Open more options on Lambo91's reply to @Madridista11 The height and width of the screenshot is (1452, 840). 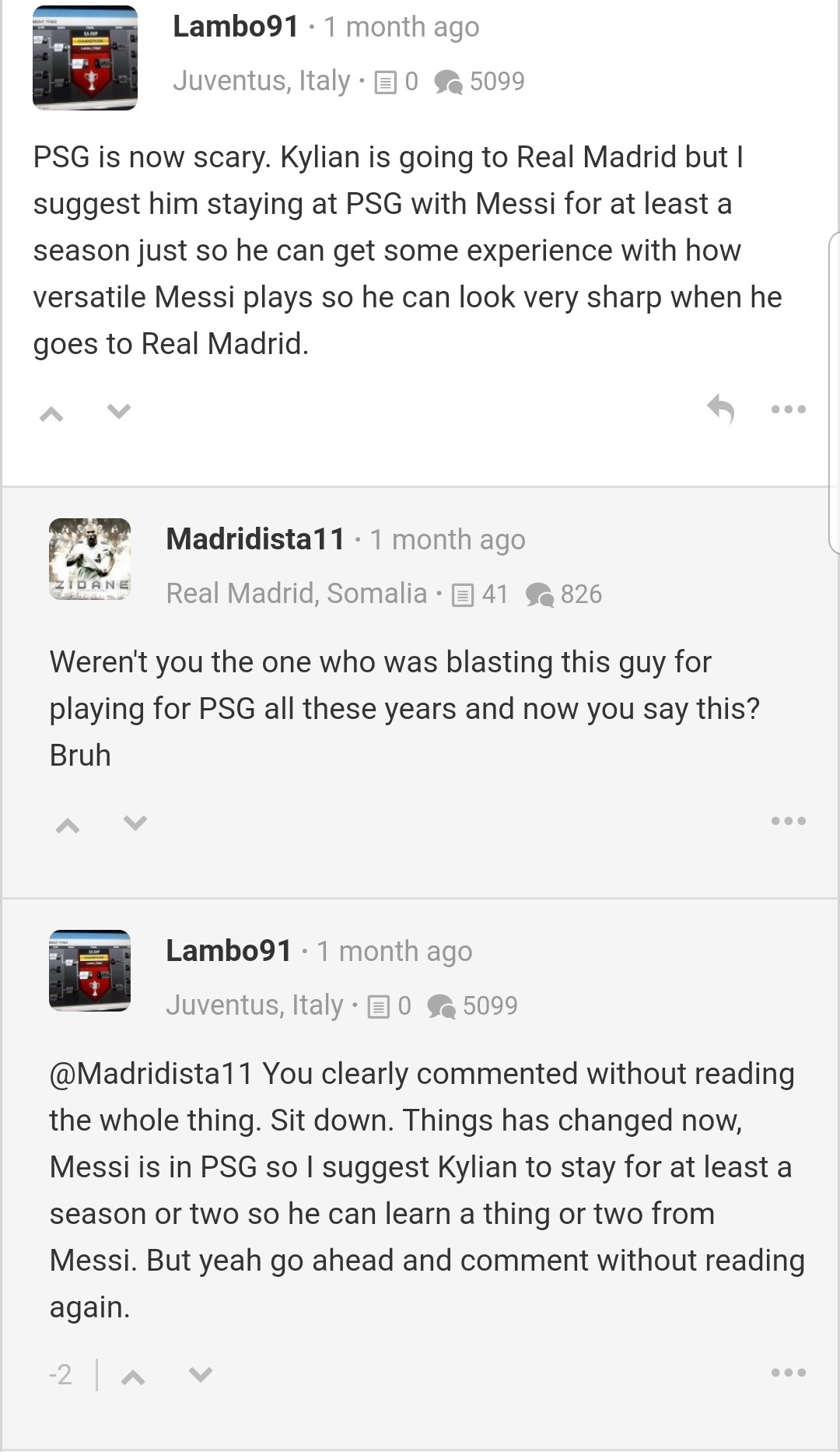789,1373
